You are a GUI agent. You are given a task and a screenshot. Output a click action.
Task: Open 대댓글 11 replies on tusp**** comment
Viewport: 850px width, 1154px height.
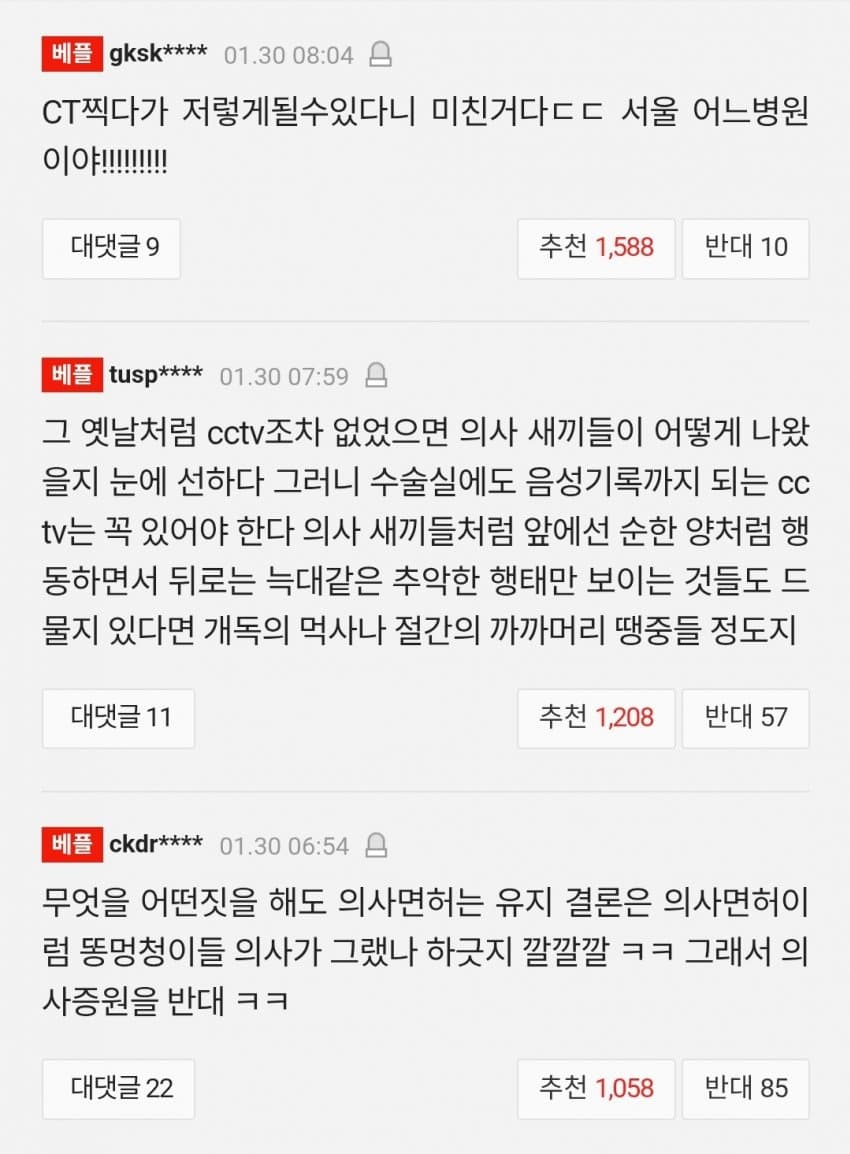[x=118, y=718]
